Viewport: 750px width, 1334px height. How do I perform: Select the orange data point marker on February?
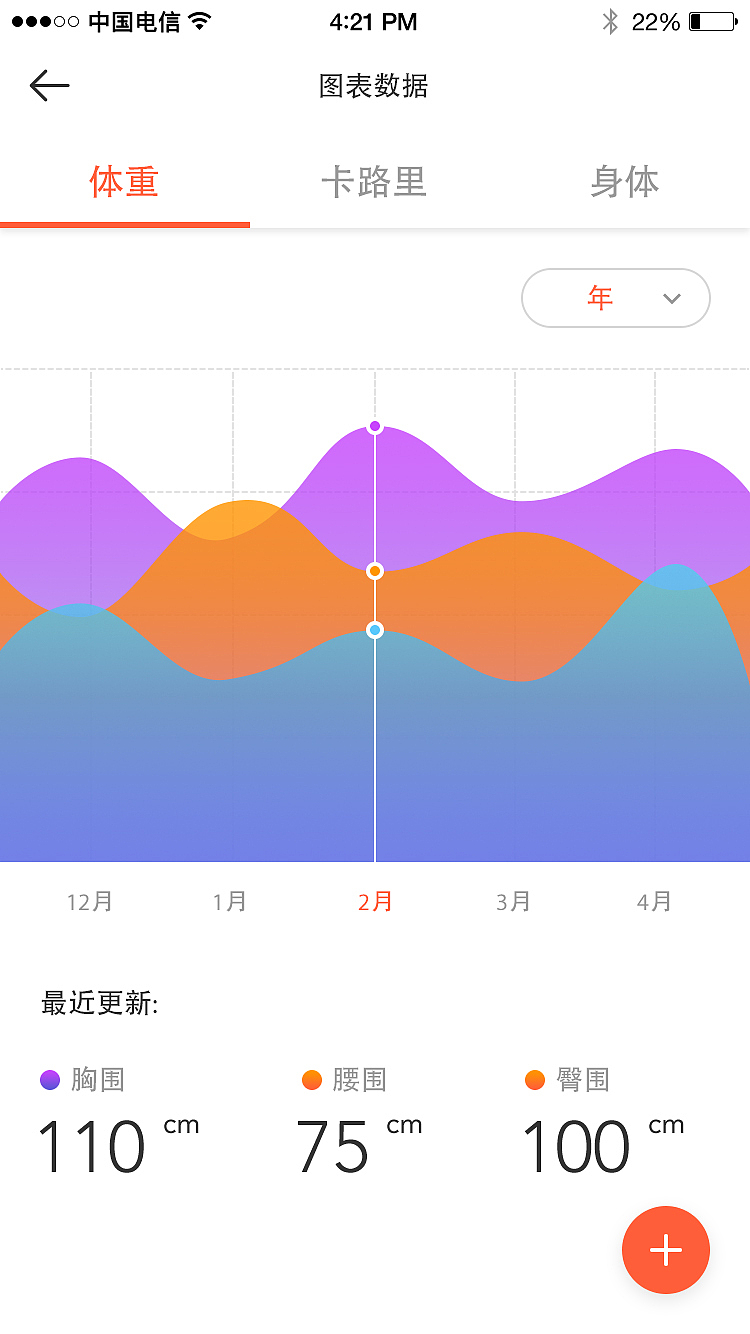pyautogui.click(x=375, y=570)
